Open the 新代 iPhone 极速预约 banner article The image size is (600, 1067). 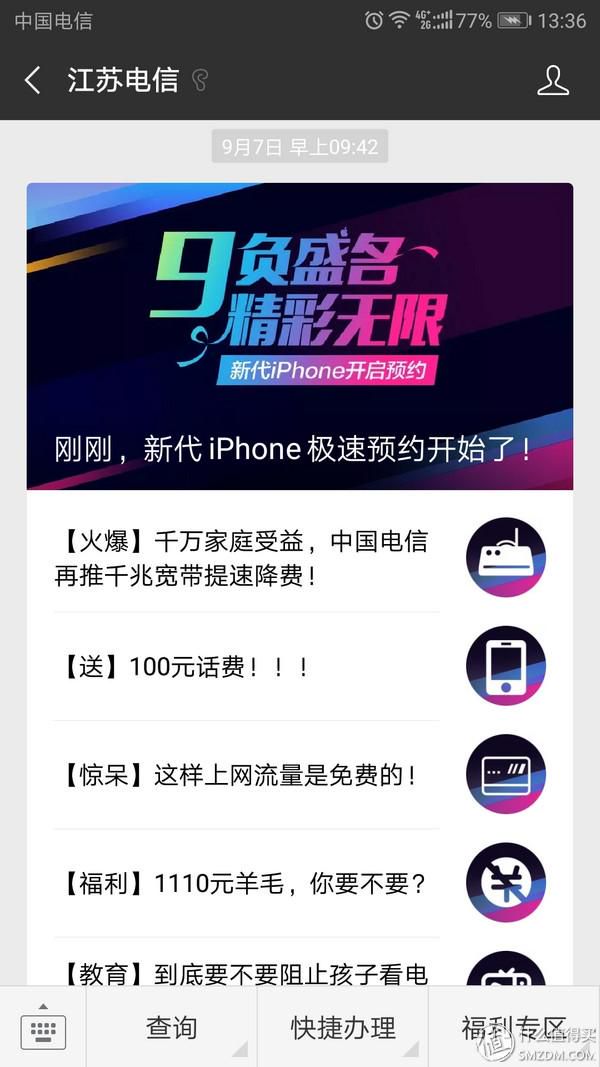click(300, 336)
